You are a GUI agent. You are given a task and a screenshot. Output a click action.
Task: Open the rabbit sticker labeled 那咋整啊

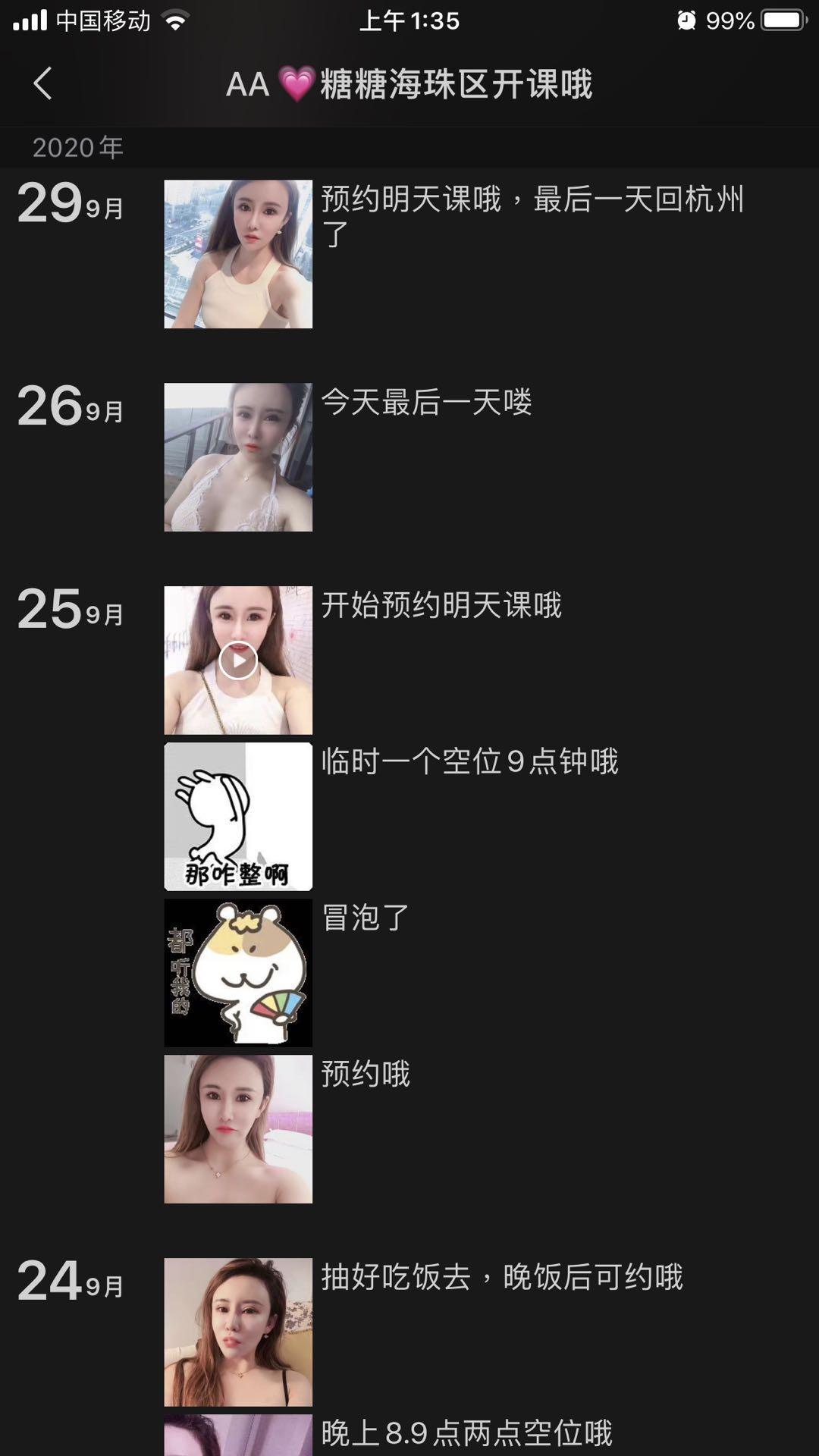click(237, 817)
